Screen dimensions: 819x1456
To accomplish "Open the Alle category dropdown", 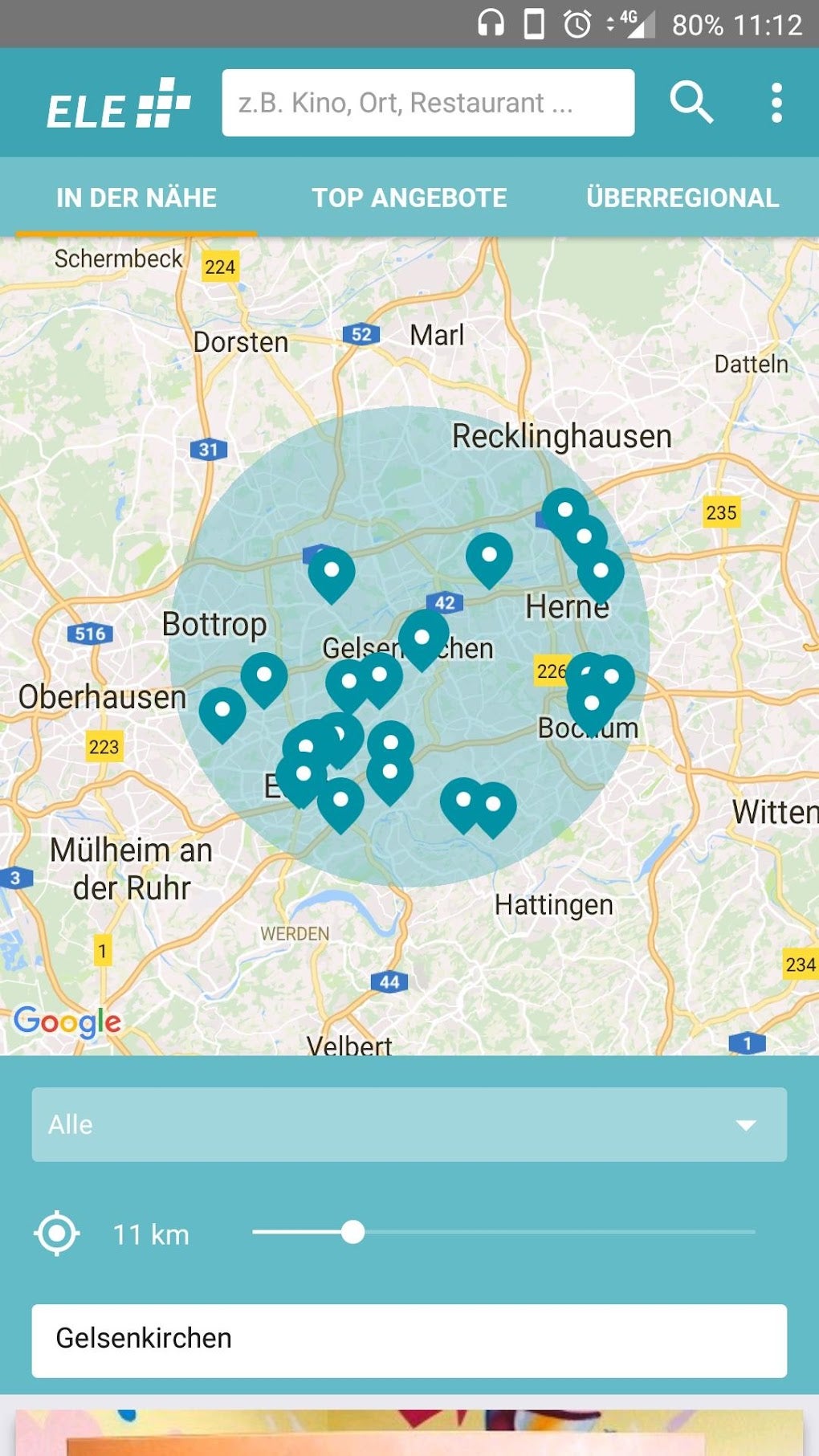I will point(409,1124).
